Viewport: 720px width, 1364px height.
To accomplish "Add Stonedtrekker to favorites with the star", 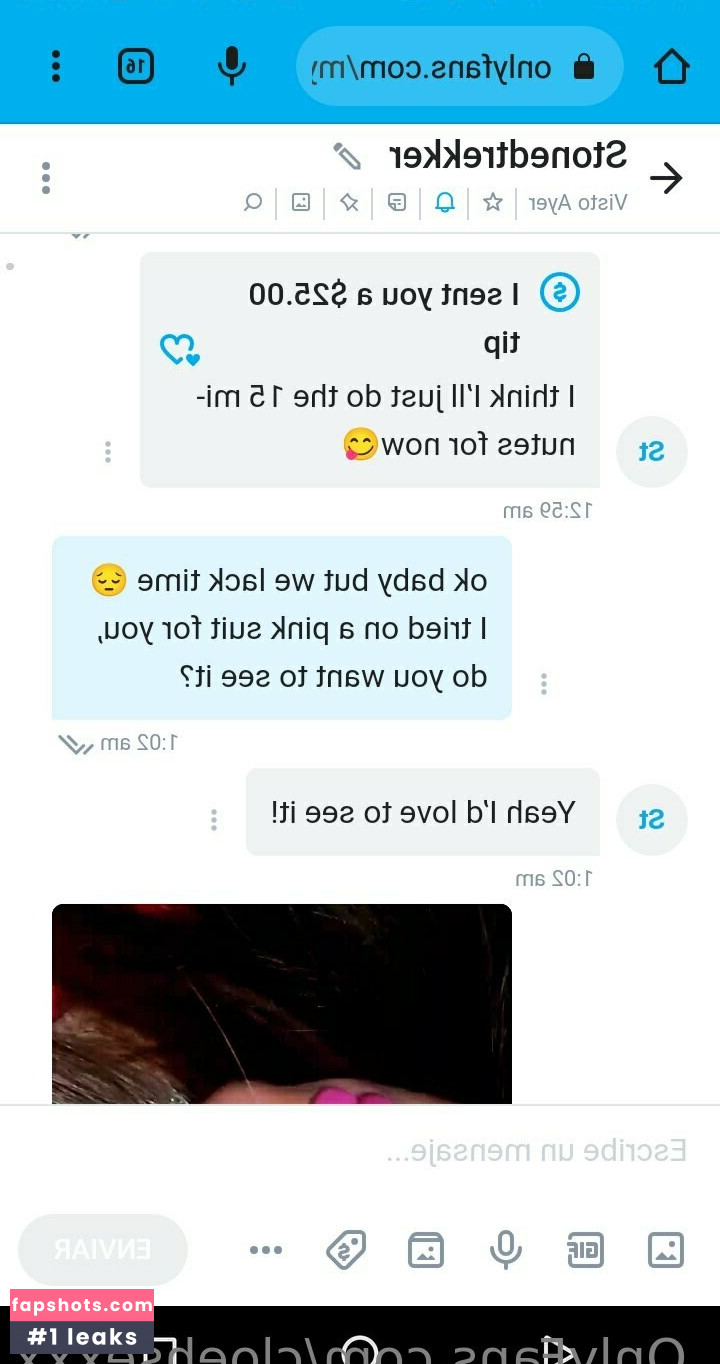I will [493, 203].
